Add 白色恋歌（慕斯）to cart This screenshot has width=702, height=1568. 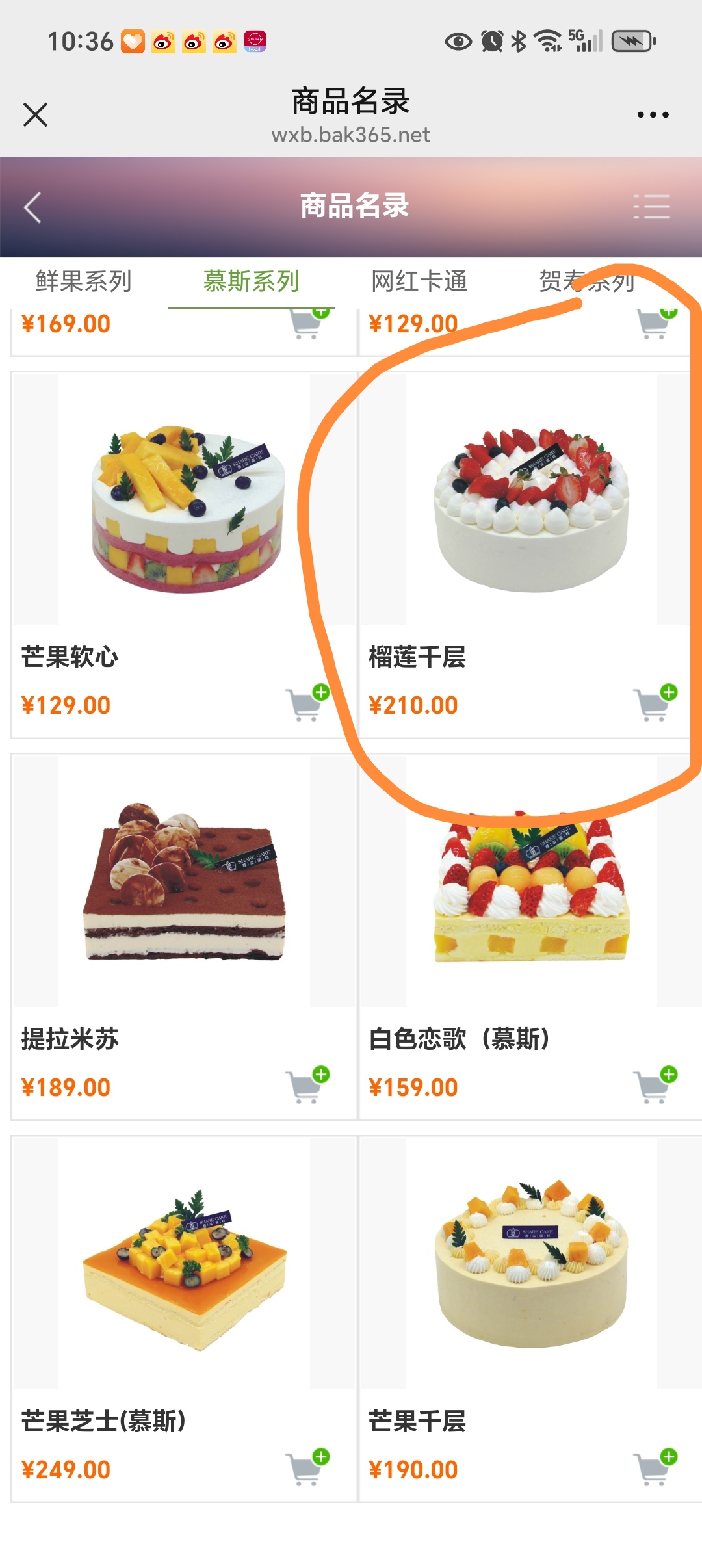(655, 1086)
